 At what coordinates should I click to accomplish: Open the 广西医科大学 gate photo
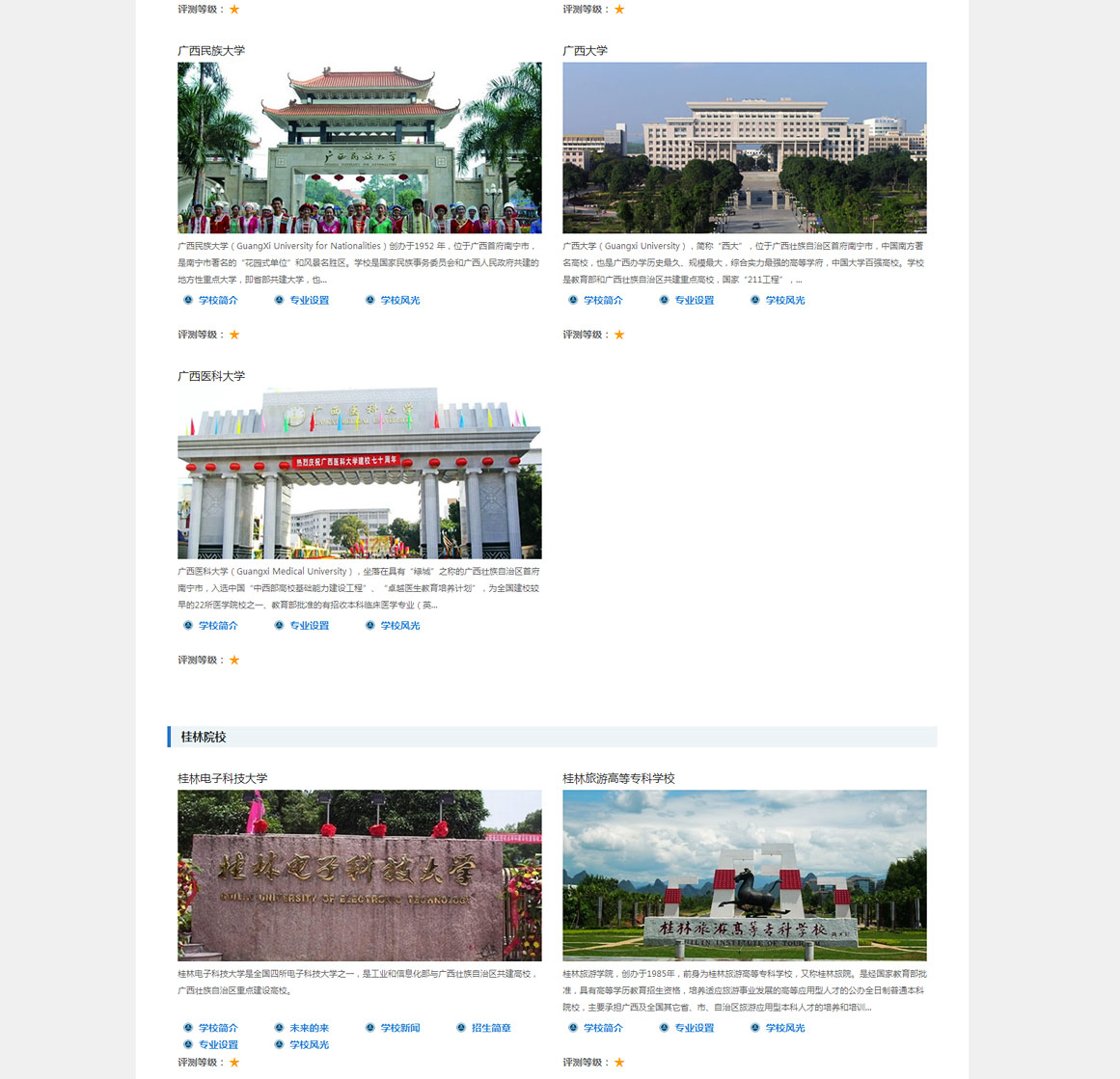coord(359,473)
